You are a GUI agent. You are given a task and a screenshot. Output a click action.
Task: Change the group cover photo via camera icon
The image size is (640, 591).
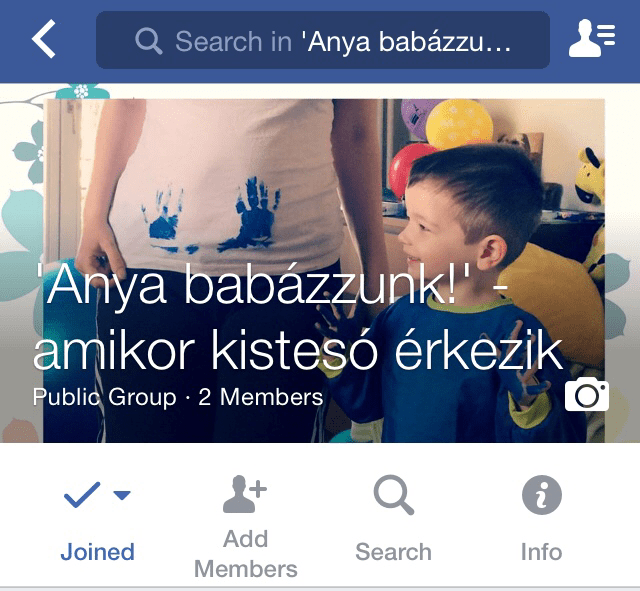coord(586,396)
